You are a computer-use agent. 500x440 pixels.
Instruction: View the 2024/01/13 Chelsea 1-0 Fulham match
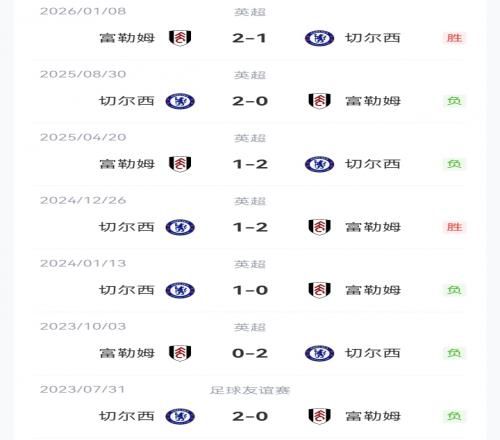(x=249, y=281)
